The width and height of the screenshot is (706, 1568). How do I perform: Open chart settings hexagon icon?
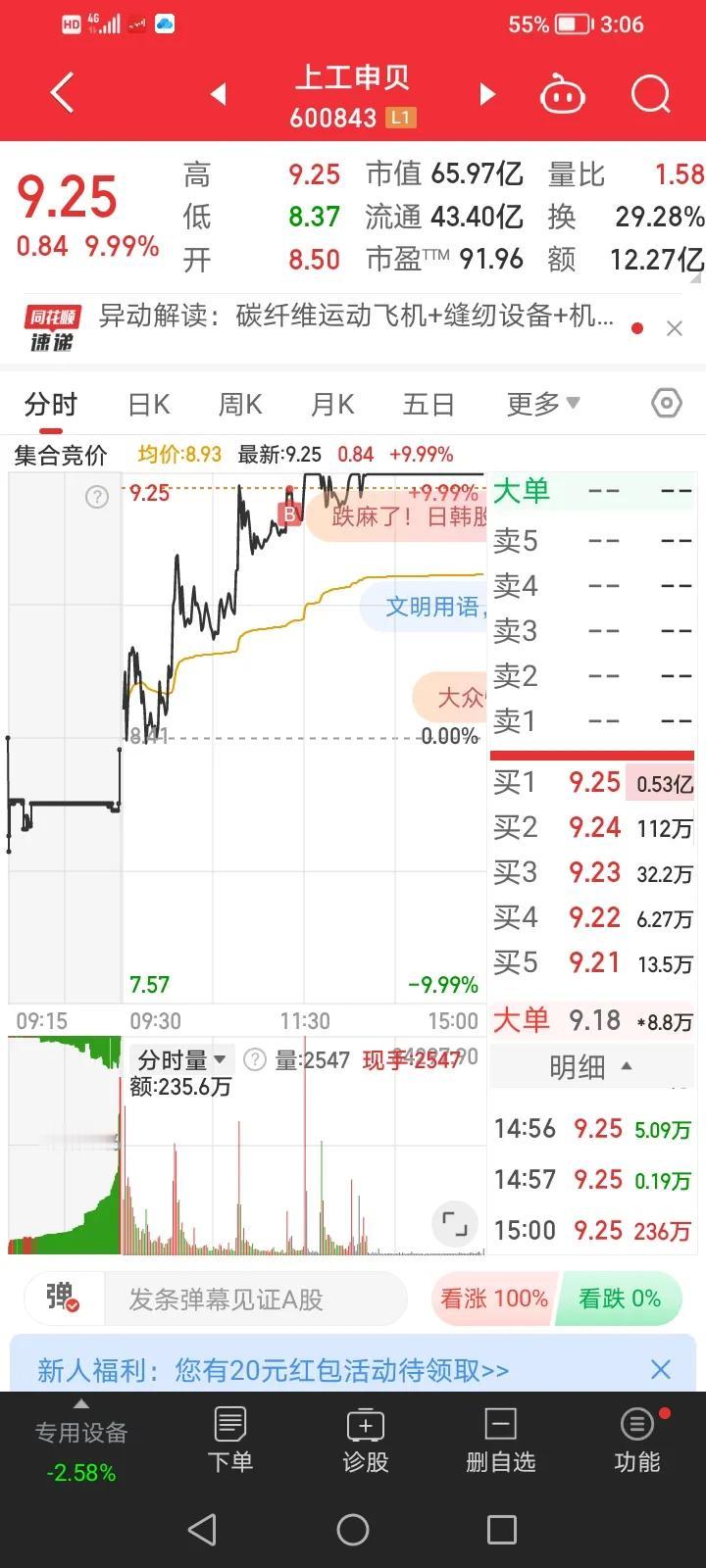pos(667,403)
